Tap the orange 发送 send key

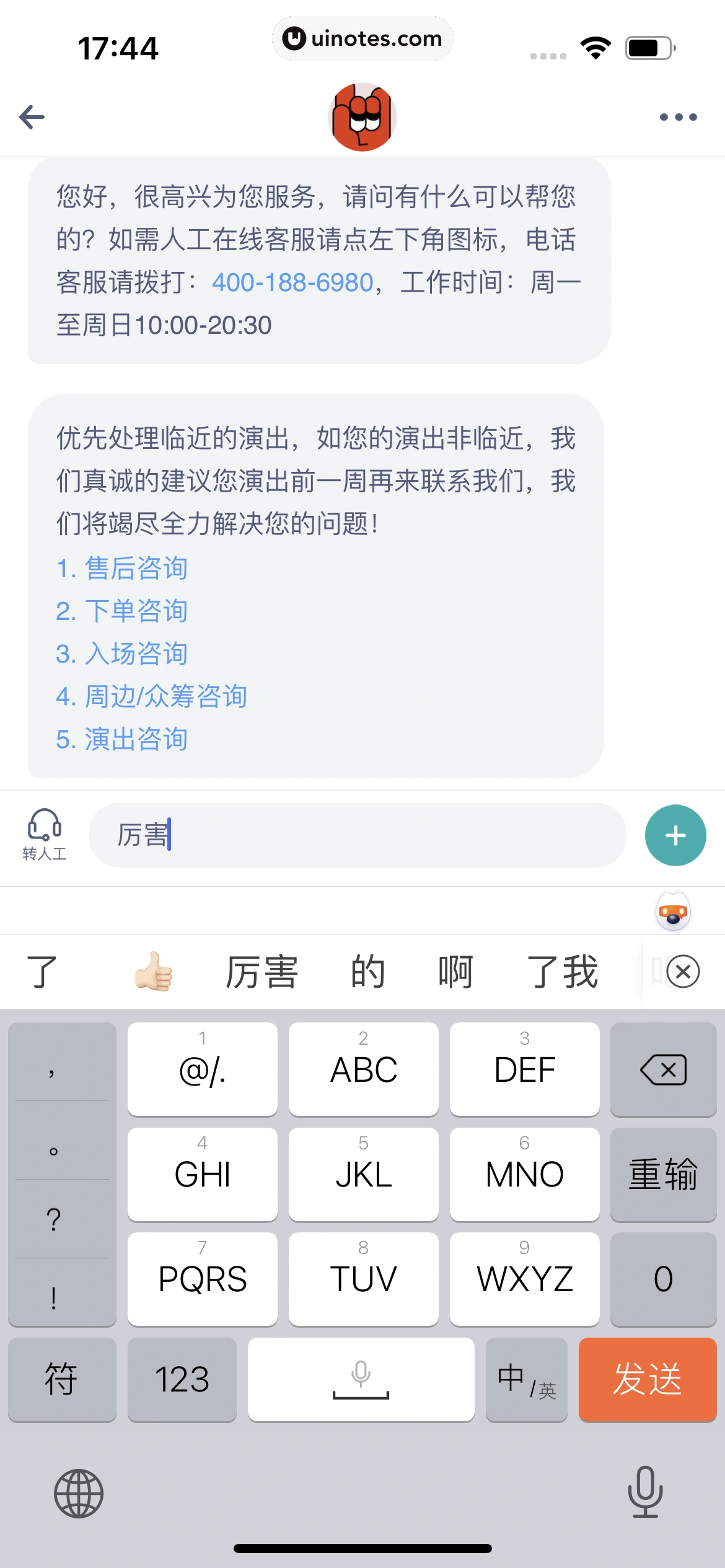click(648, 1379)
